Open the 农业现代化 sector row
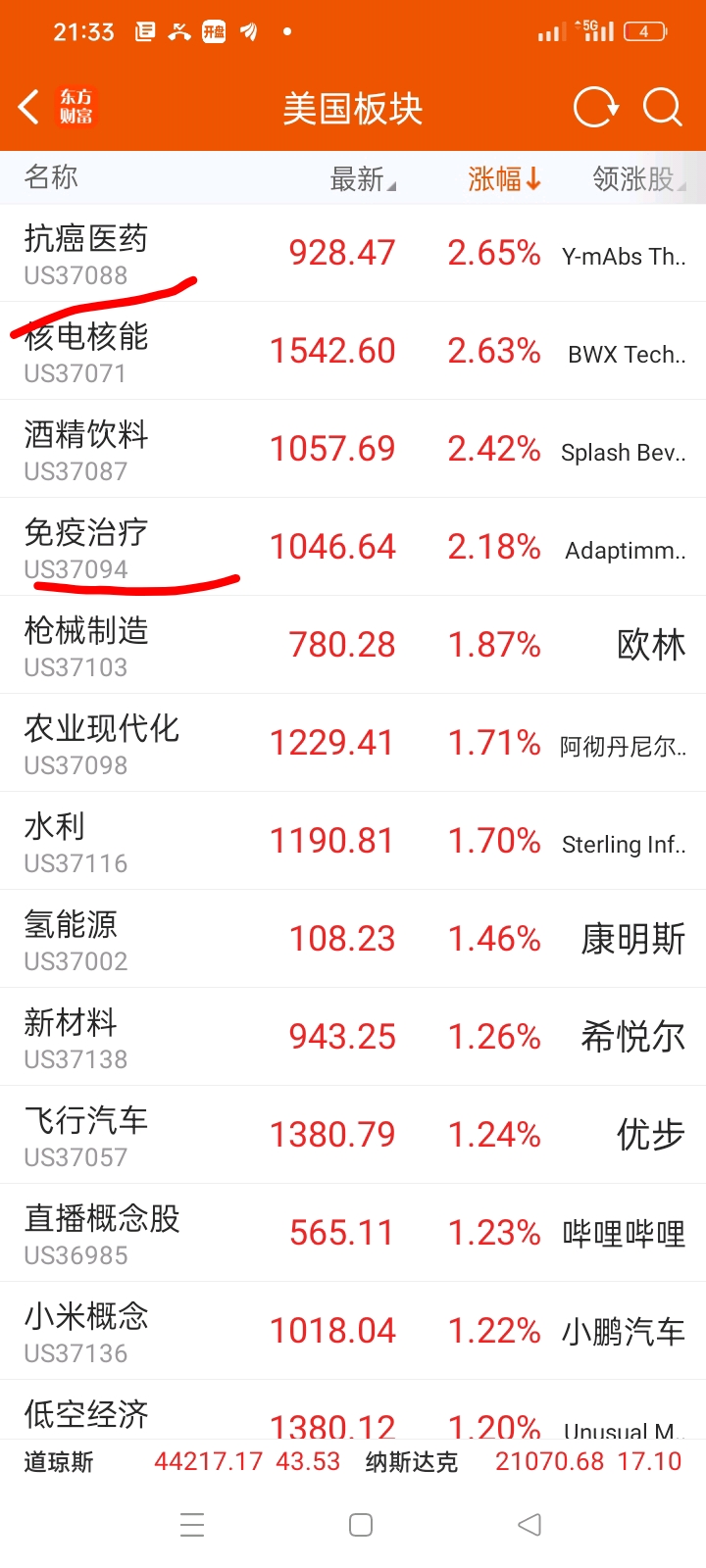 coord(353,743)
